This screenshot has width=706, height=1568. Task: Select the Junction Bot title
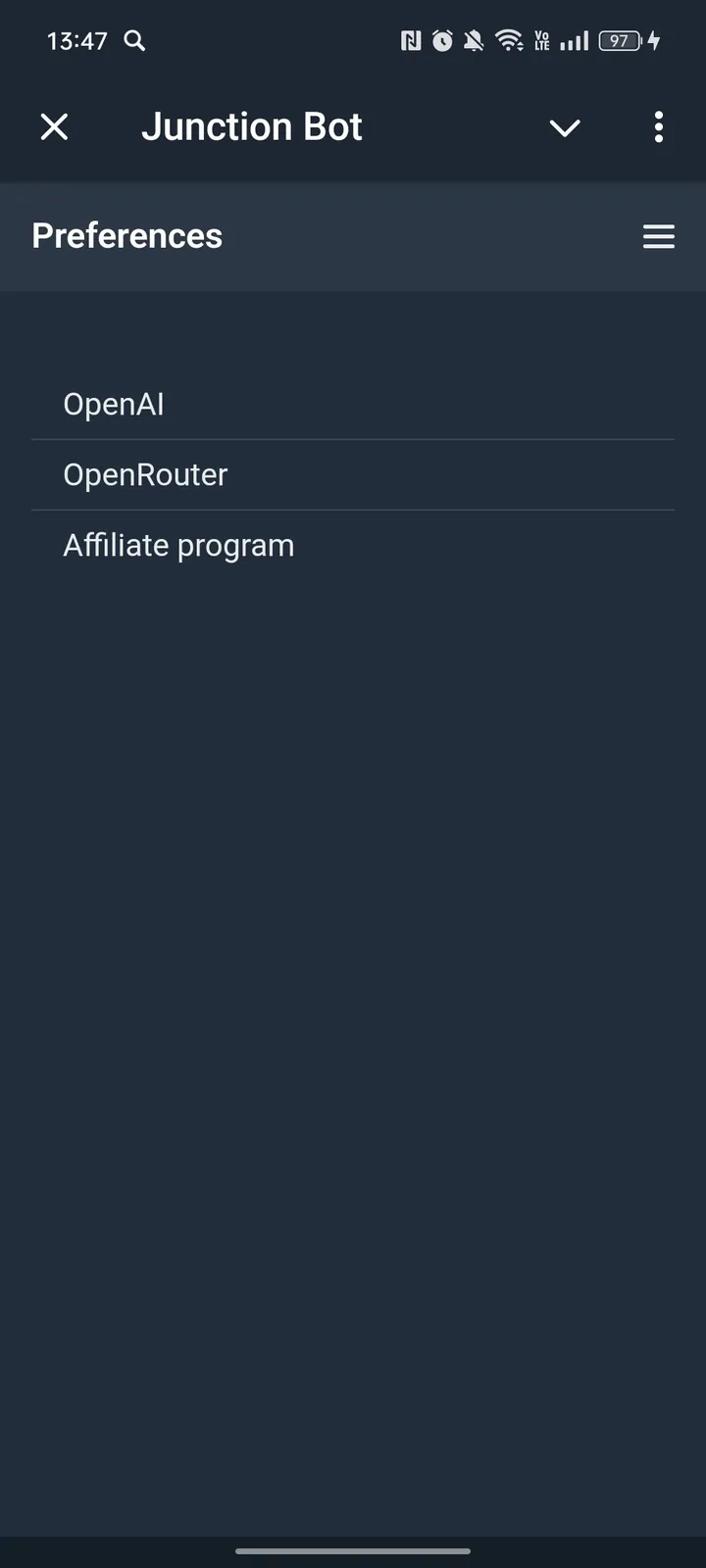coord(252,126)
